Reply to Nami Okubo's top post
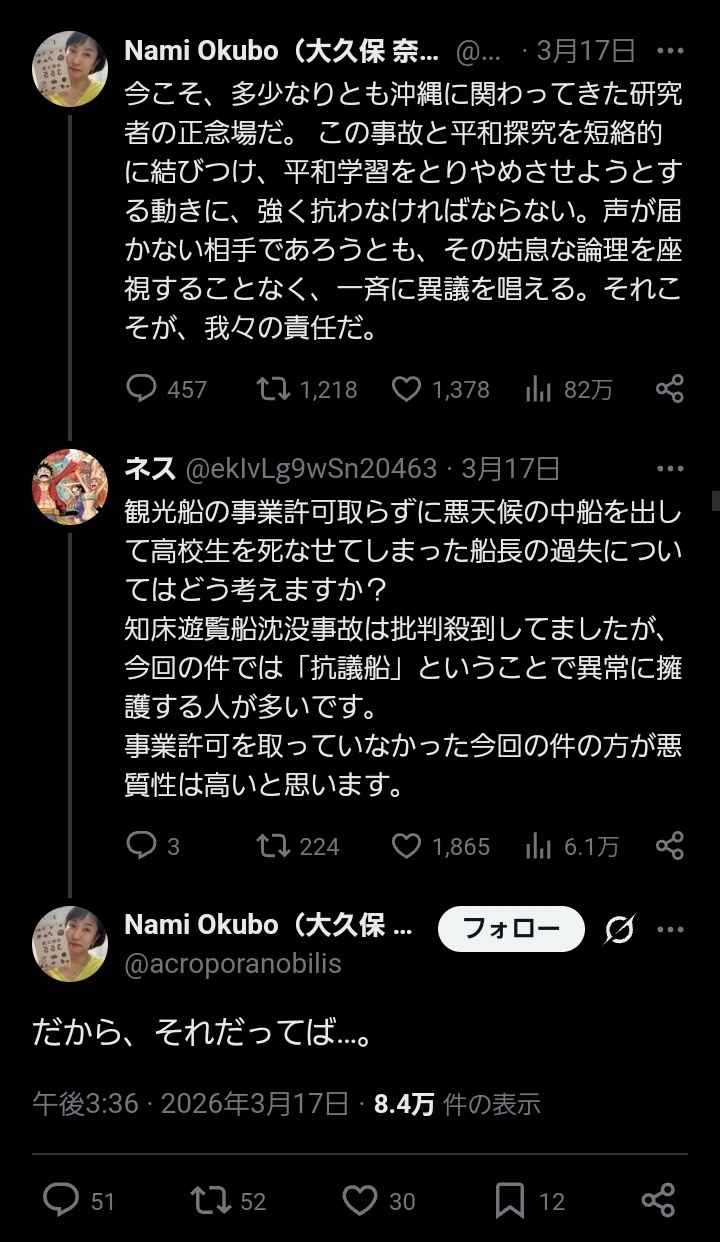 (x=143, y=390)
